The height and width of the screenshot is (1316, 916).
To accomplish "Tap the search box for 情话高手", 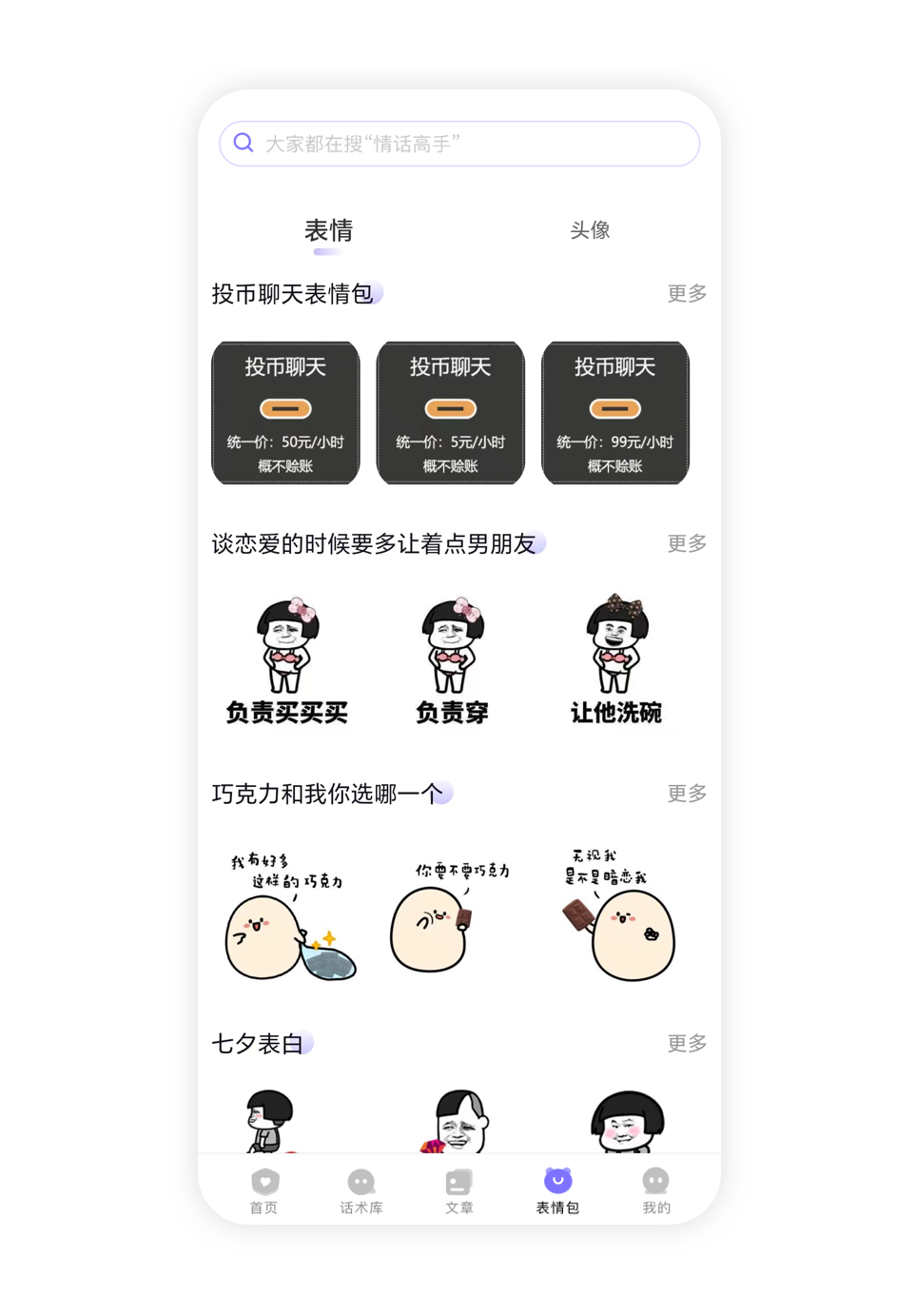I will point(459,144).
